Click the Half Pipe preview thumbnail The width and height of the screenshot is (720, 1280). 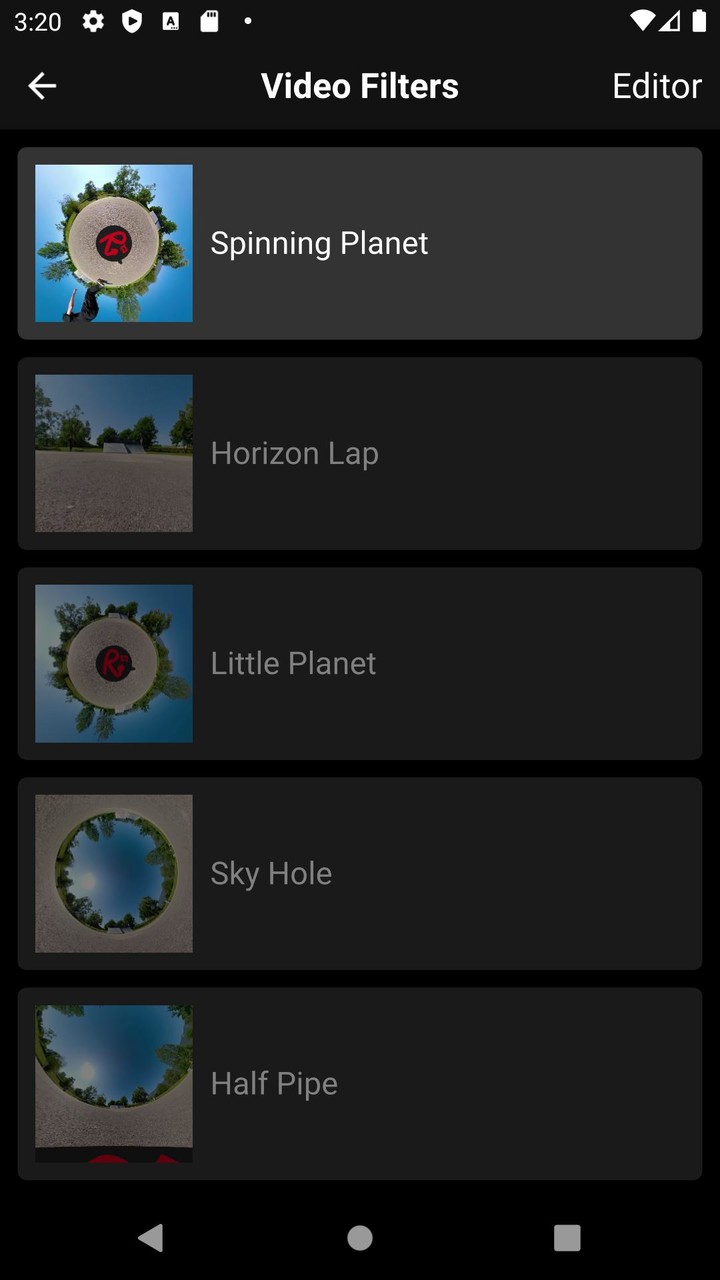coord(113,1081)
